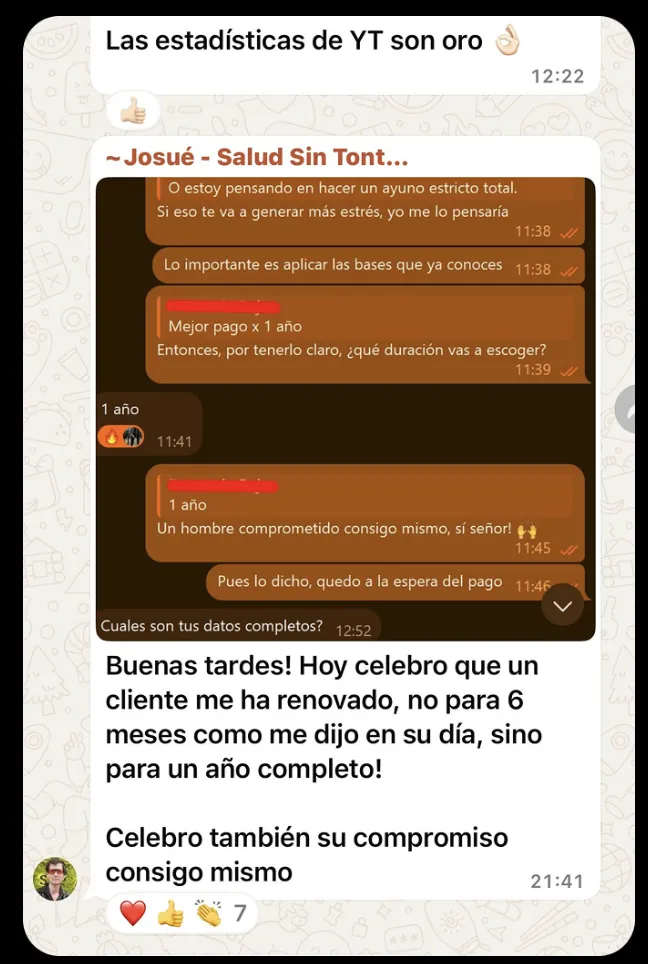Forward the image message with side arrow
Image resolution: width=648 pixels, height=964 pixels.
(x=632, y=409)
